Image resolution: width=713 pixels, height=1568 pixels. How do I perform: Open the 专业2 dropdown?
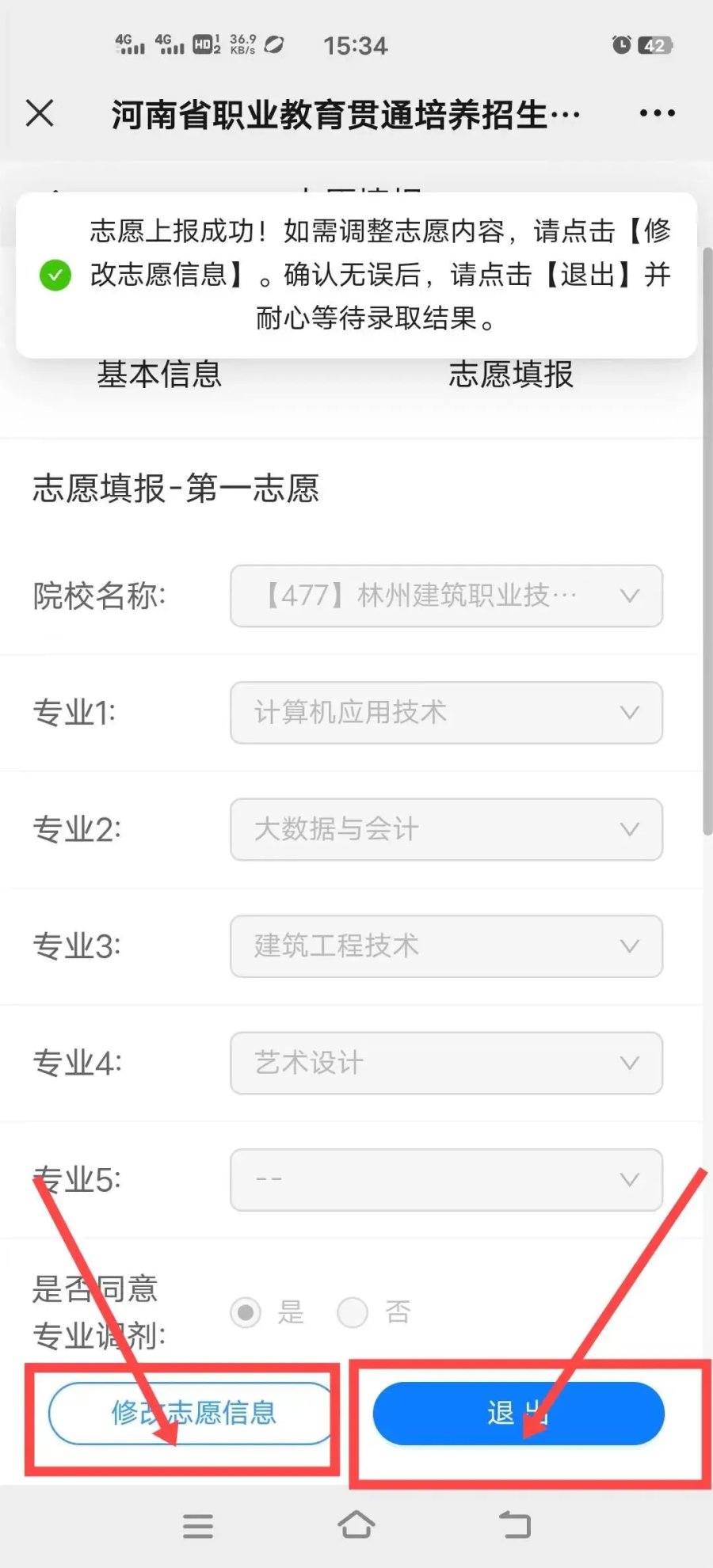pos(446,829)
